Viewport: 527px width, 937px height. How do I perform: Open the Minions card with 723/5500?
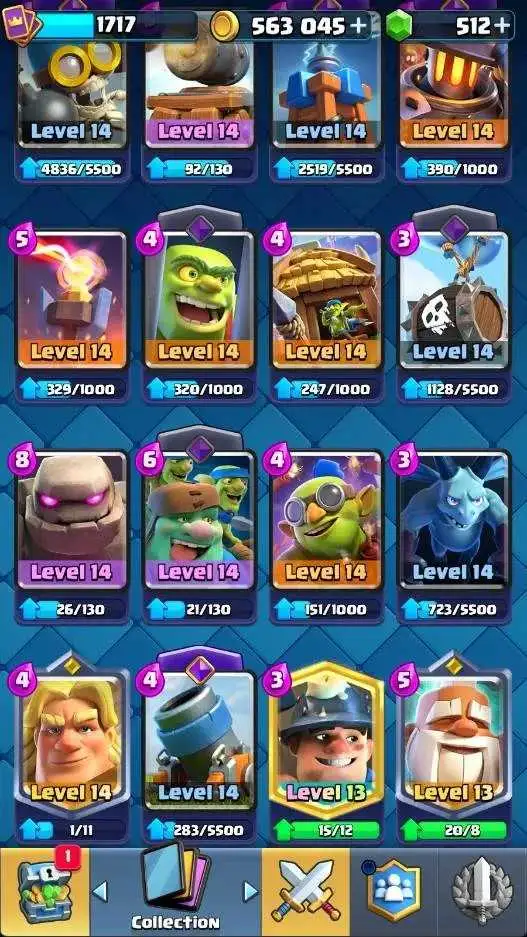tap(454, 519)
